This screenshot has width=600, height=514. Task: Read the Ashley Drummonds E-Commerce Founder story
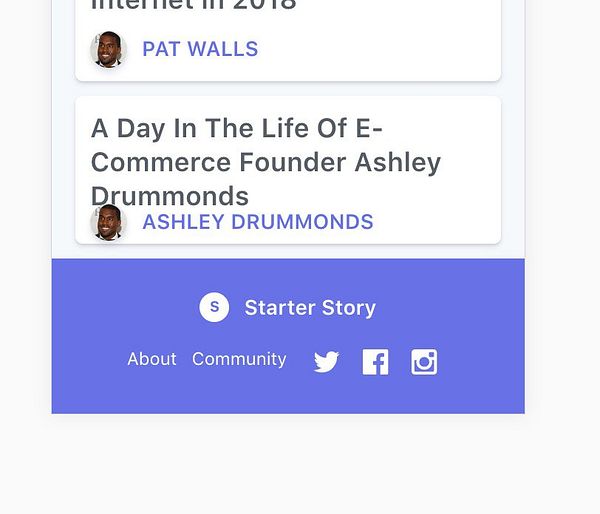pos(266,161)
